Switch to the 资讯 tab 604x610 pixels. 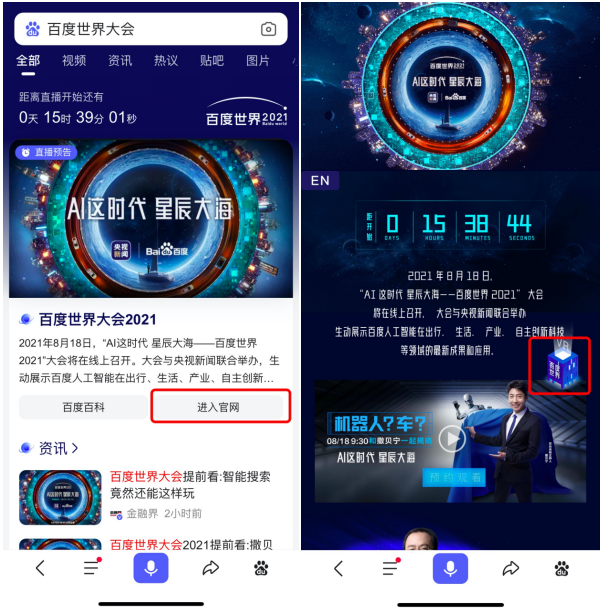coord(120,61)
